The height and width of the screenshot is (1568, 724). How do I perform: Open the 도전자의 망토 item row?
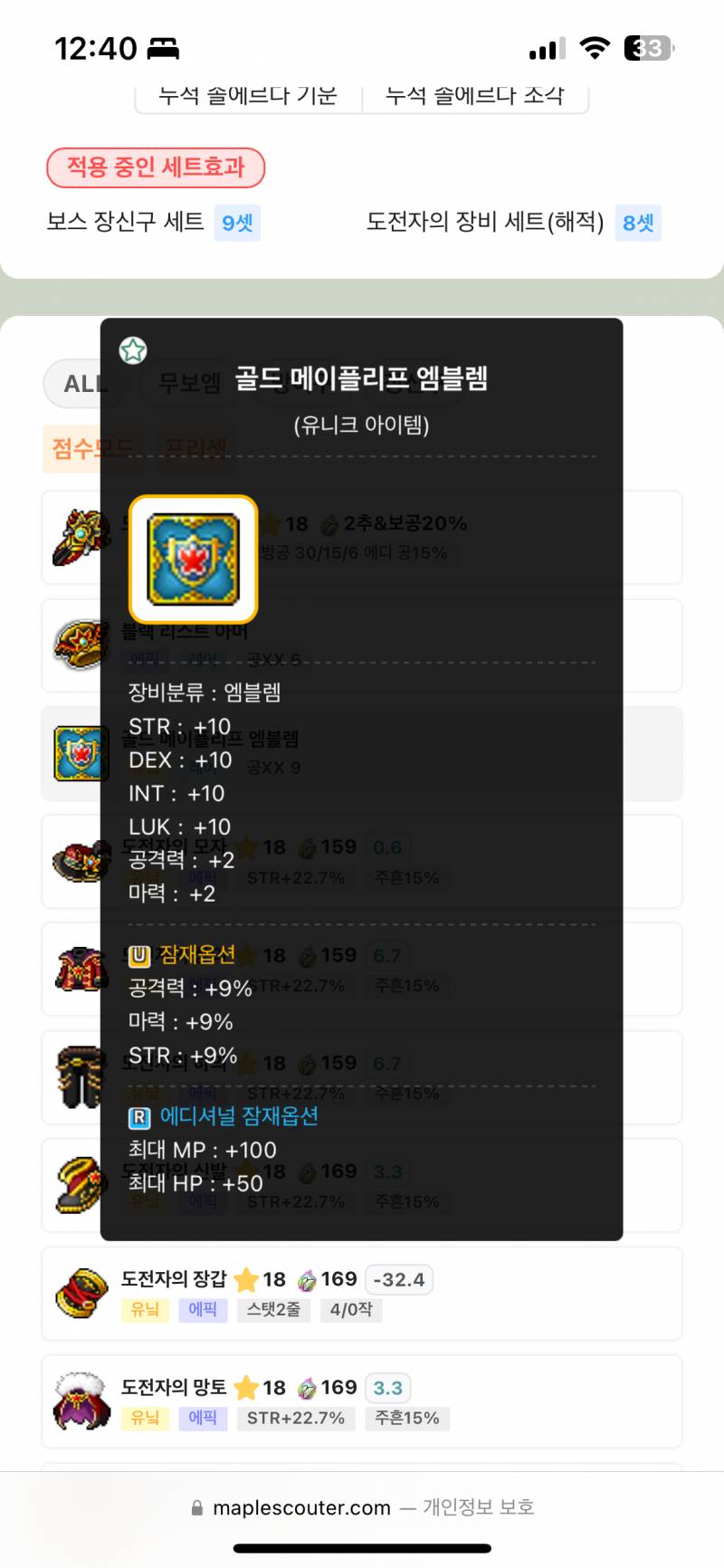(362, 1401)
